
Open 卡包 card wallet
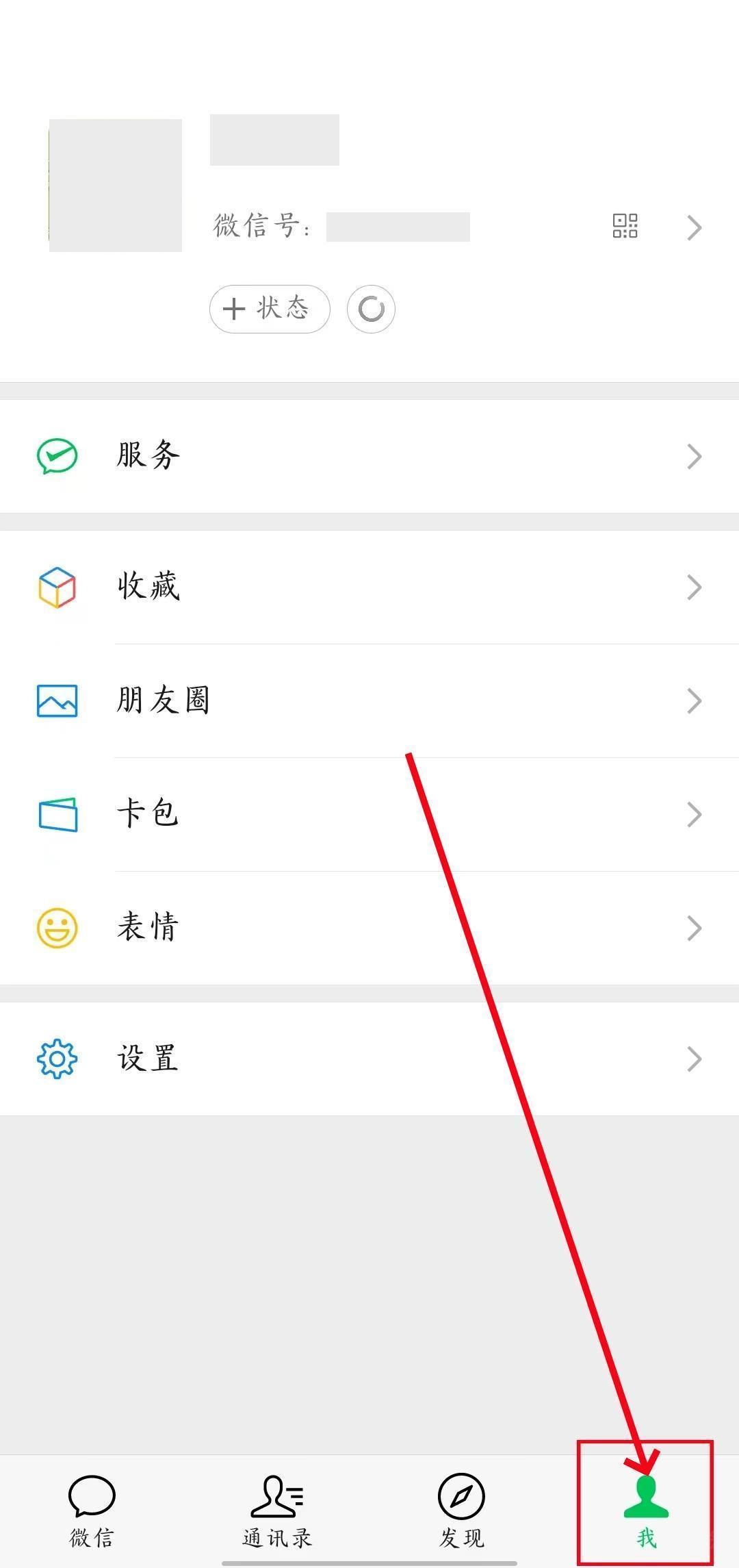tap(369, 814)
